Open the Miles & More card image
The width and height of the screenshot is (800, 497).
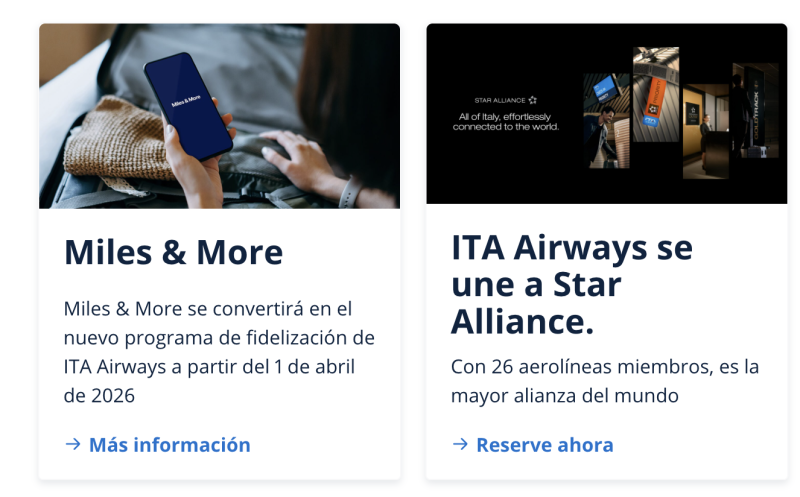click(219, 116)
